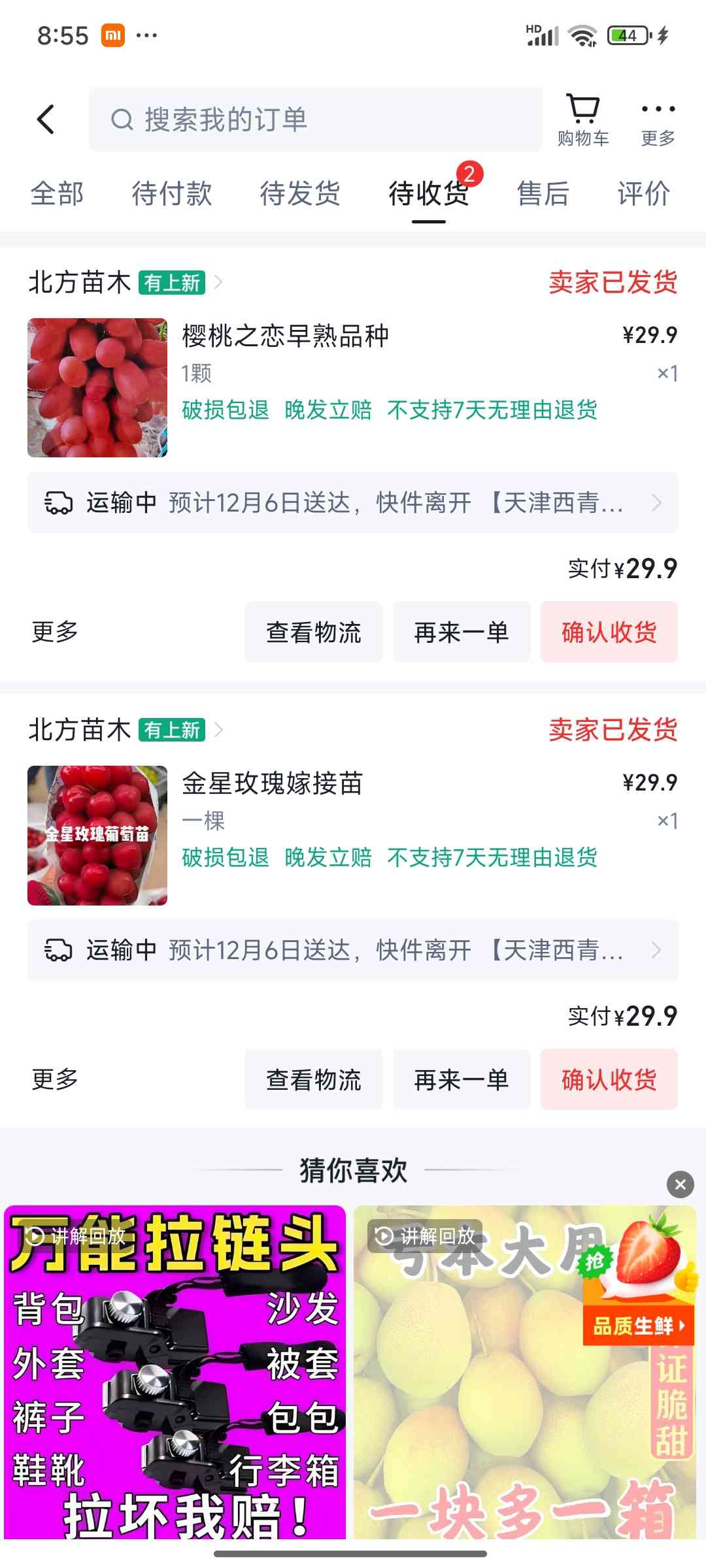706x1568 pixels.
Task: Reorder the 金星玫瑰嫁接苗 with 再来一单
Action: point(462,1080)
